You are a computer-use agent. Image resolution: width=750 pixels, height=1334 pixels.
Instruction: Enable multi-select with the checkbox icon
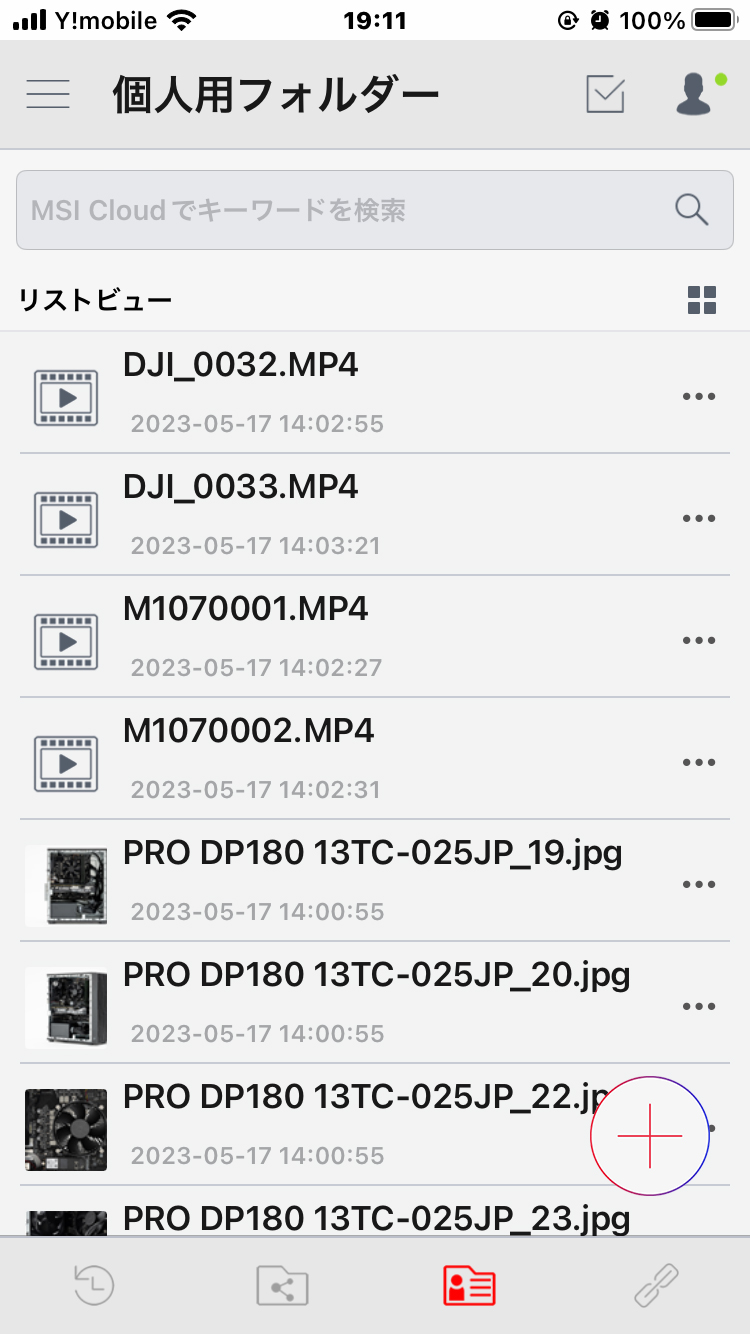[x=605, y=95]
